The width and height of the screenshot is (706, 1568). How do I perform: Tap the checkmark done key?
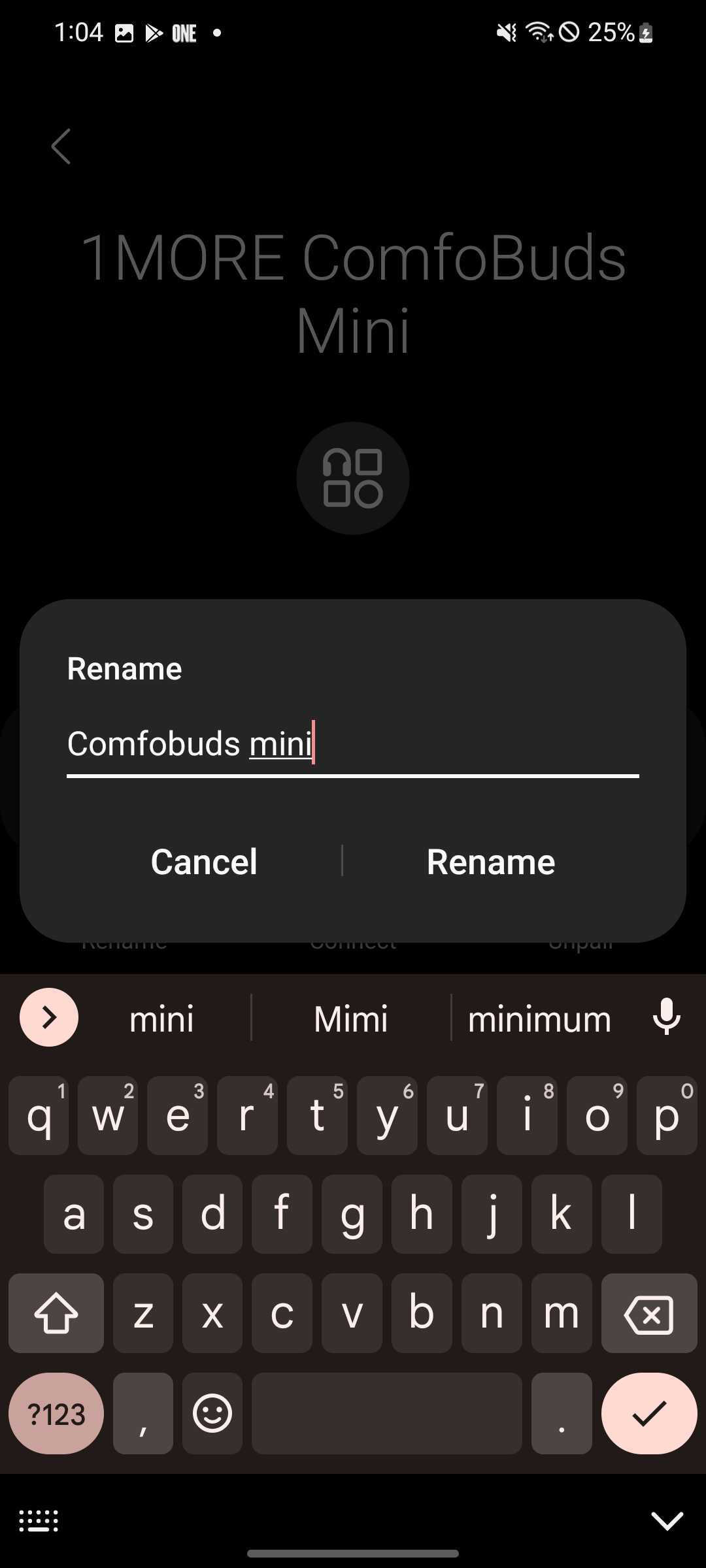pyautogui.click(x=648, y=1414)
